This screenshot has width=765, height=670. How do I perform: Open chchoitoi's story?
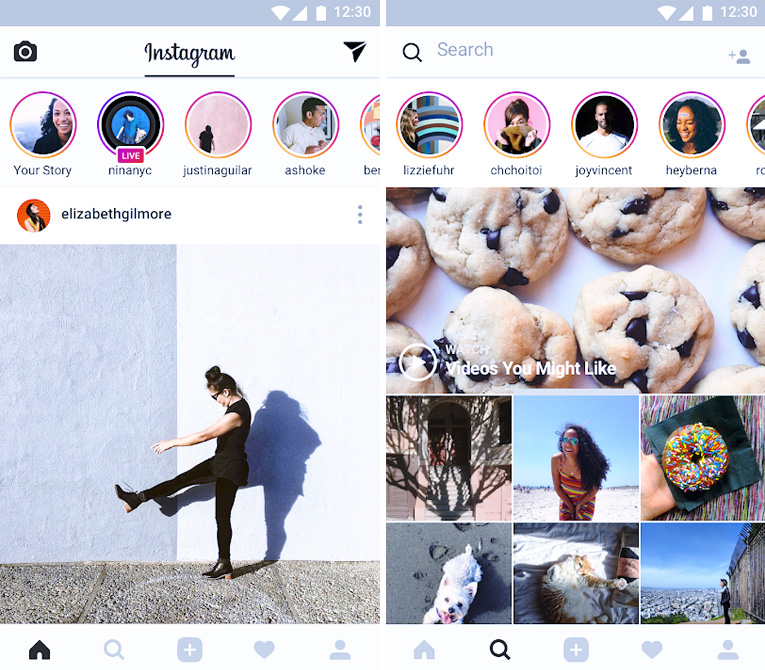(517, 126)
